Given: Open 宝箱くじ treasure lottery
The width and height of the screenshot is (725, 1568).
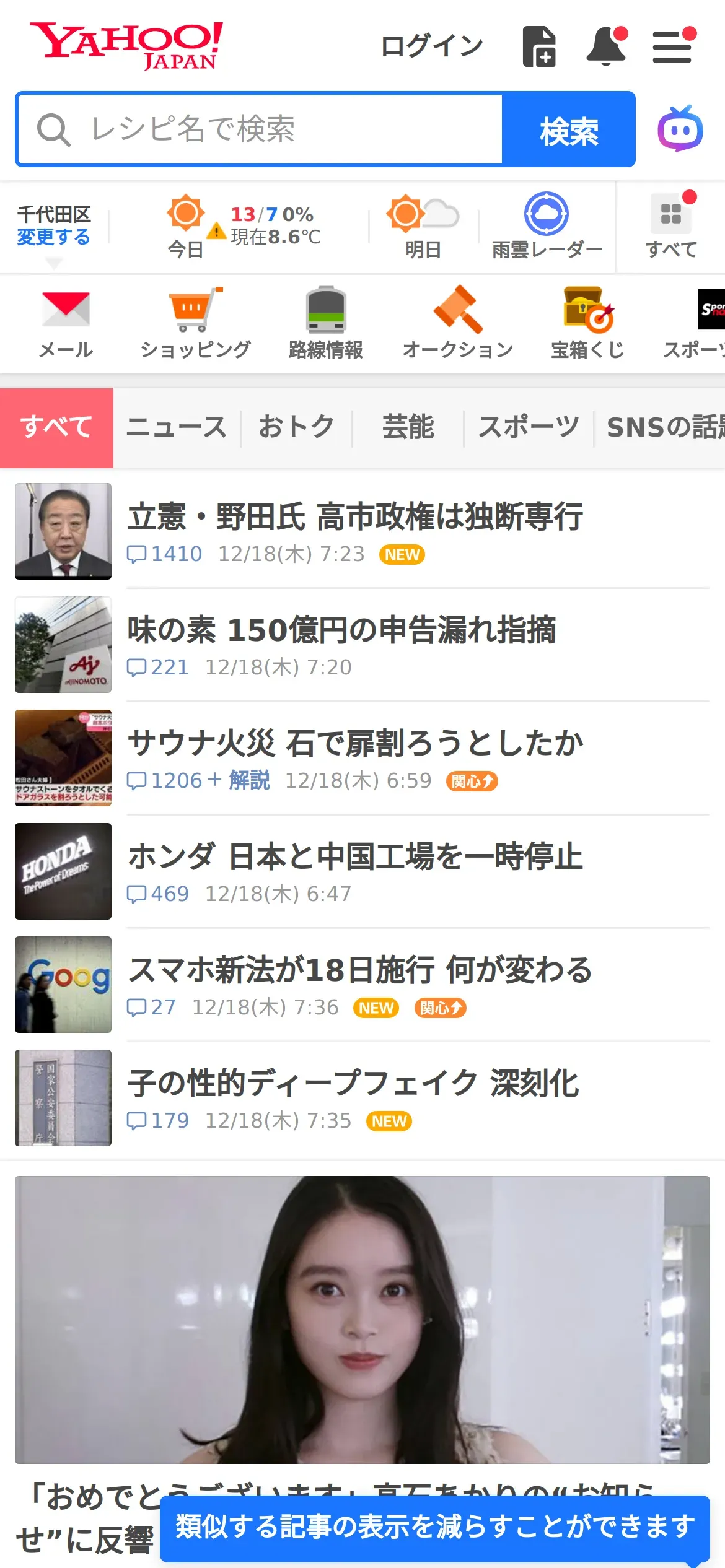Looking at the screenshot, I should coord(587,323).
